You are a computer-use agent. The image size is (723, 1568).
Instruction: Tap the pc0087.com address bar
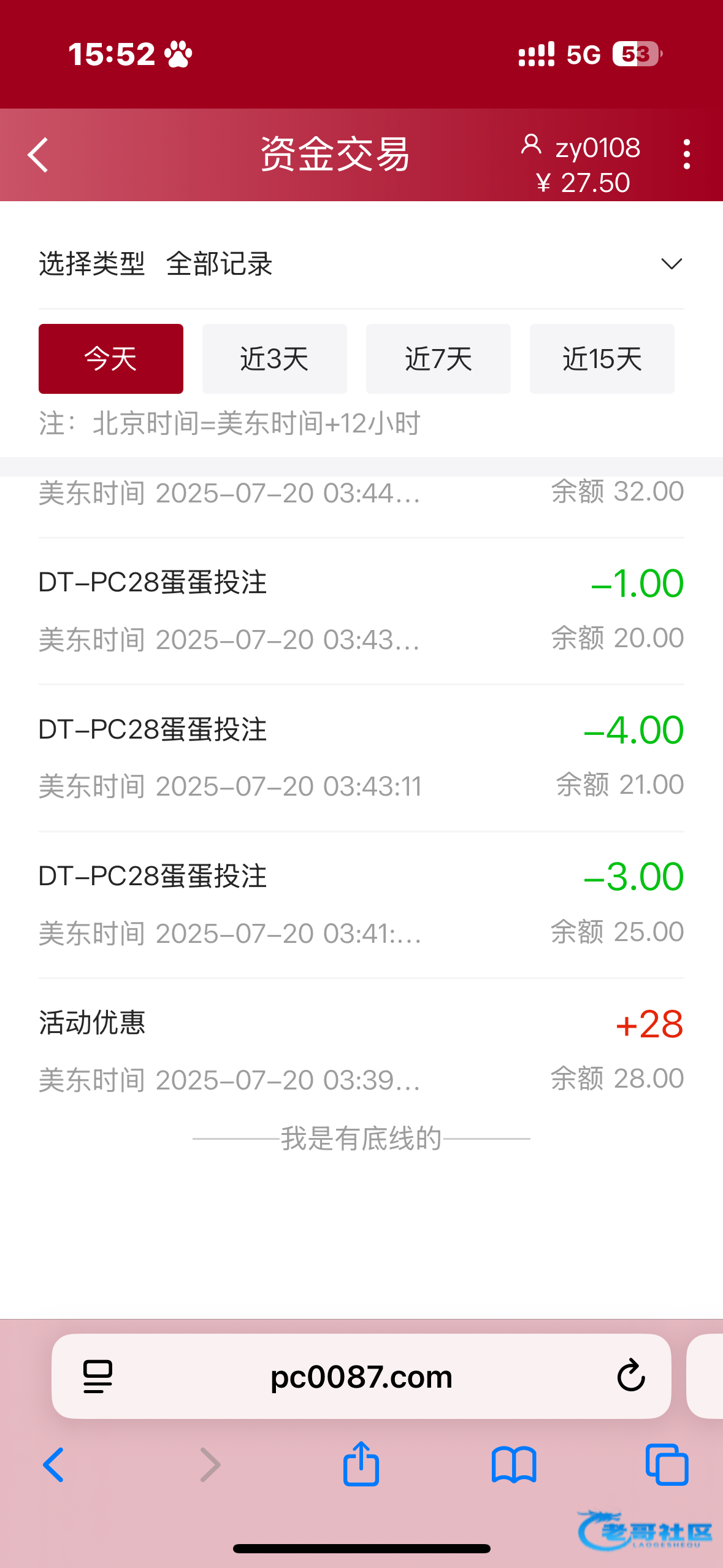361,1376
